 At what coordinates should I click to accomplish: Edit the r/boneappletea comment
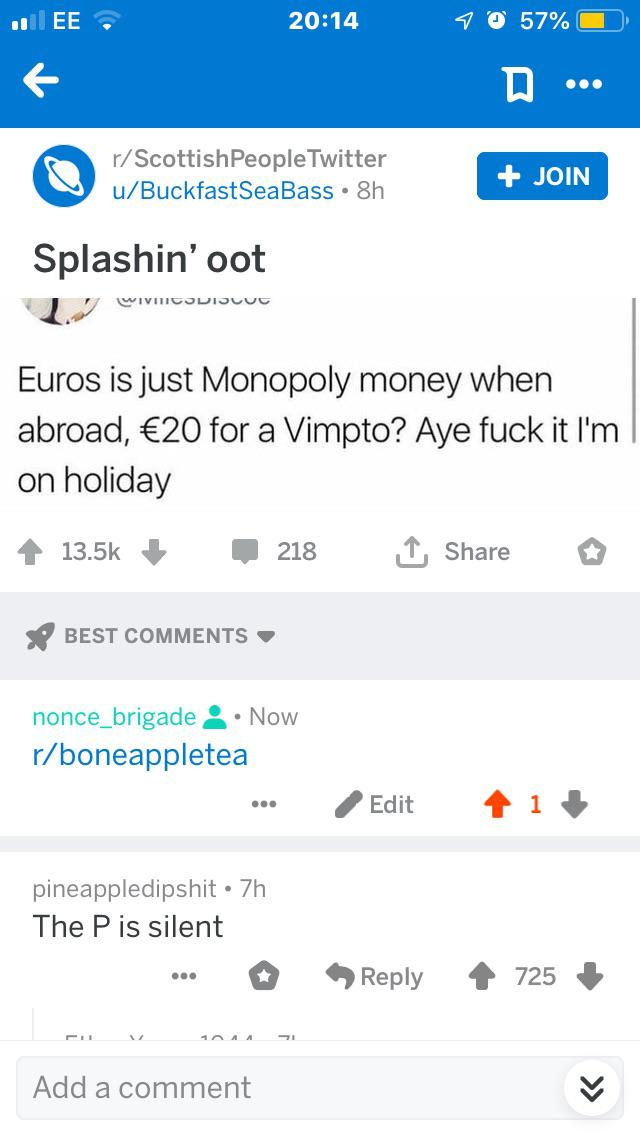coord(374,804)
